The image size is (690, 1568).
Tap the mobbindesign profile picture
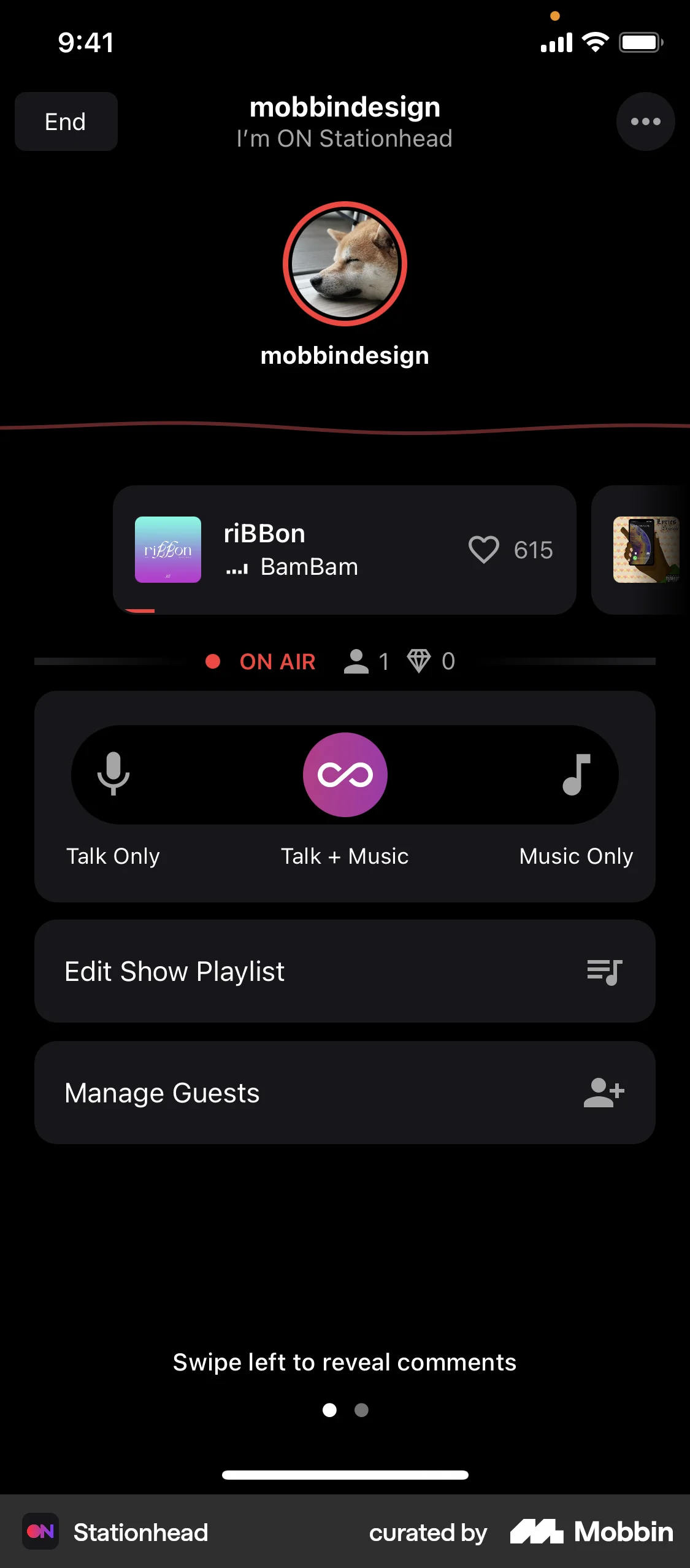coord(345,263)
